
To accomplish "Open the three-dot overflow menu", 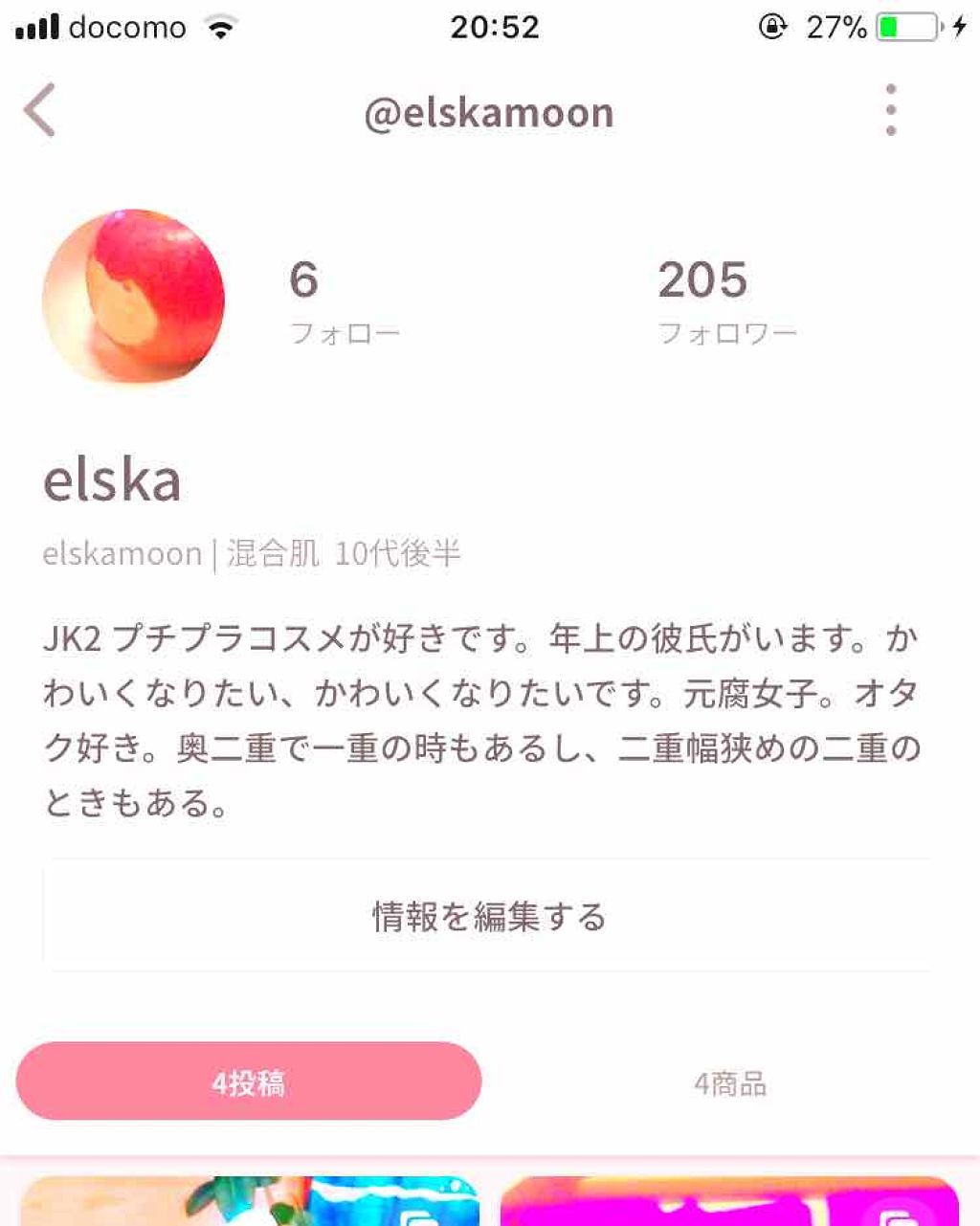I will point(890,111).
